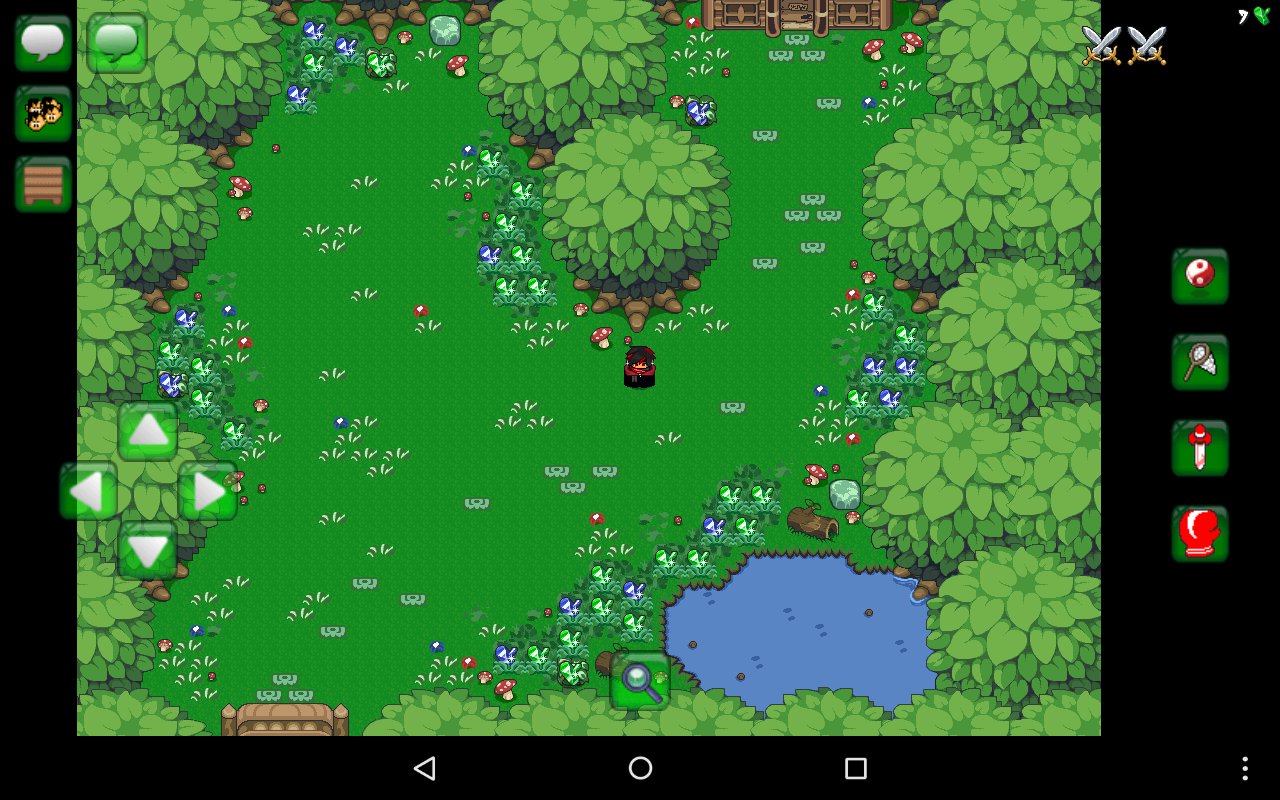
Task: Open the players list icon
Action: pyautogui.click(x=43, y=113)
